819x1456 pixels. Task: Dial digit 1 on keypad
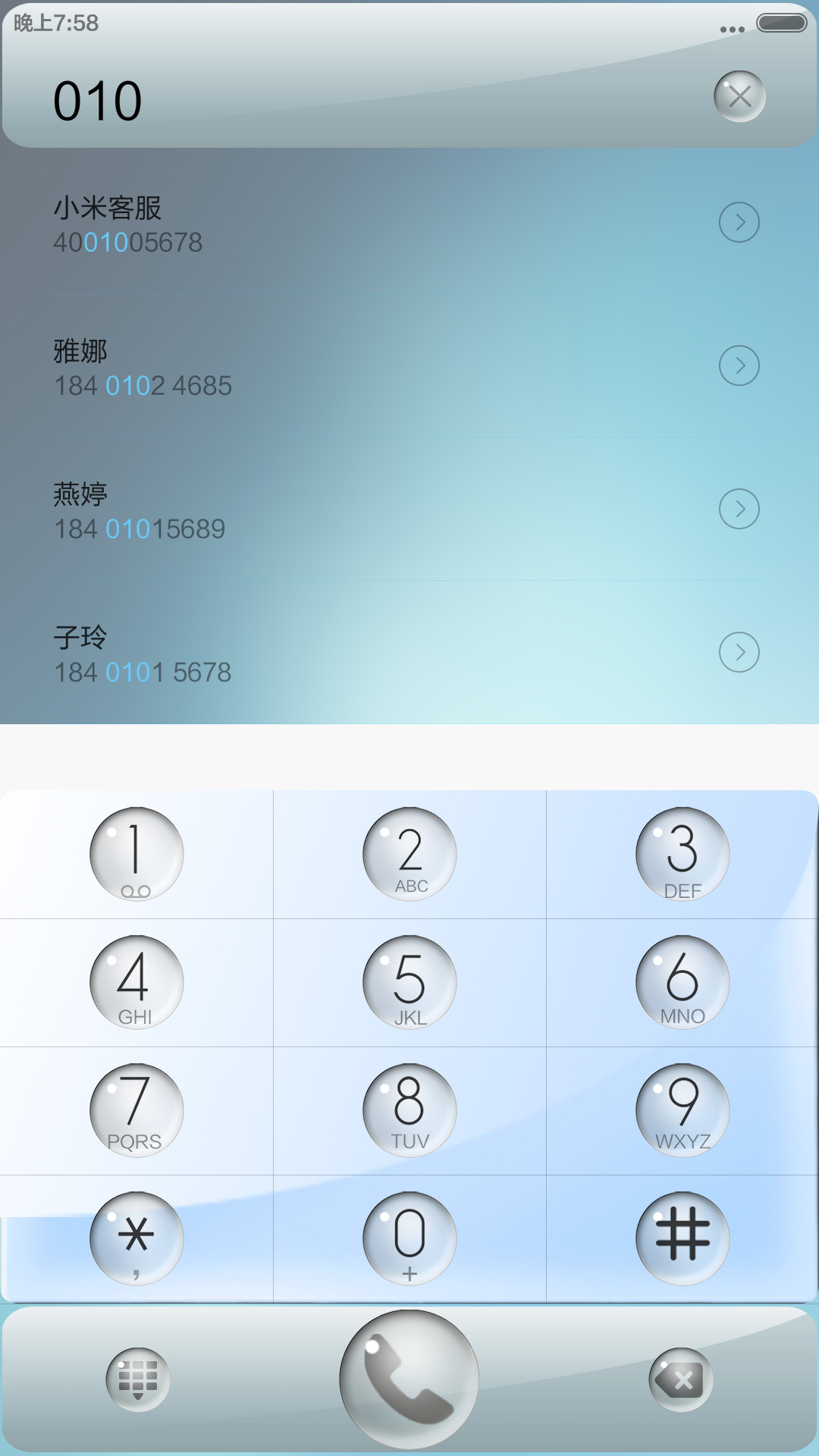tap(136, 854)
